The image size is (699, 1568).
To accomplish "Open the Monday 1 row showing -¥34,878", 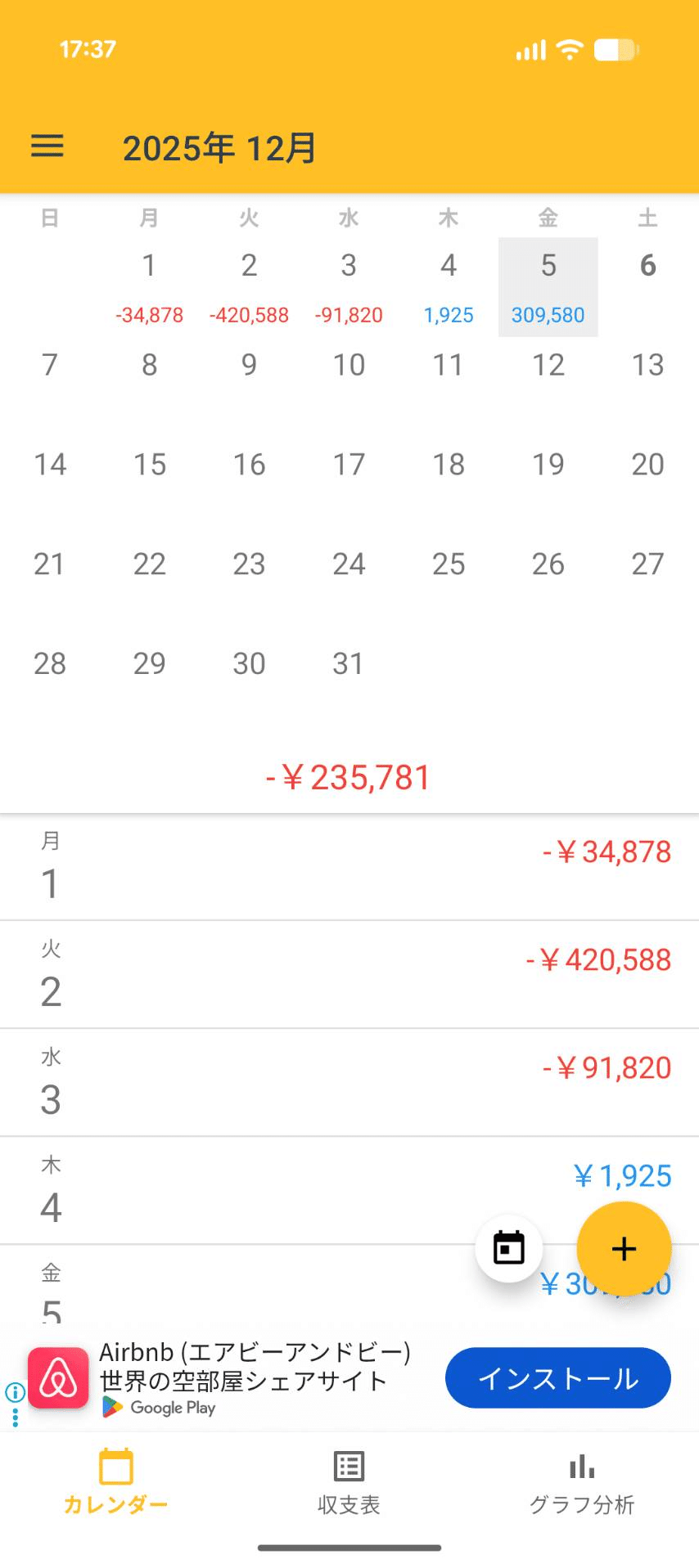I will (x=349, y=866).
